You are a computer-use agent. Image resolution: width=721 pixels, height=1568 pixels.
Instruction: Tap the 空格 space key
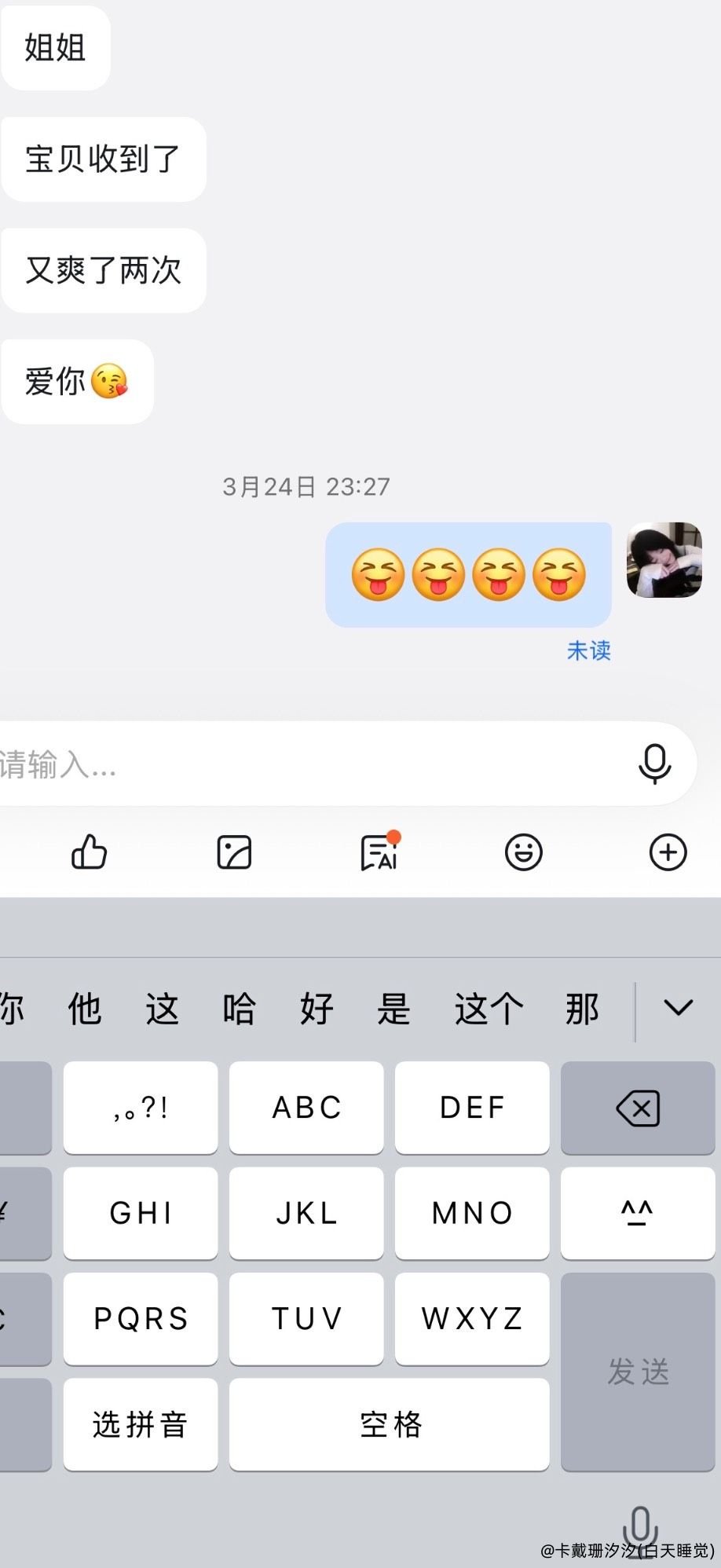pos(390,1424)
